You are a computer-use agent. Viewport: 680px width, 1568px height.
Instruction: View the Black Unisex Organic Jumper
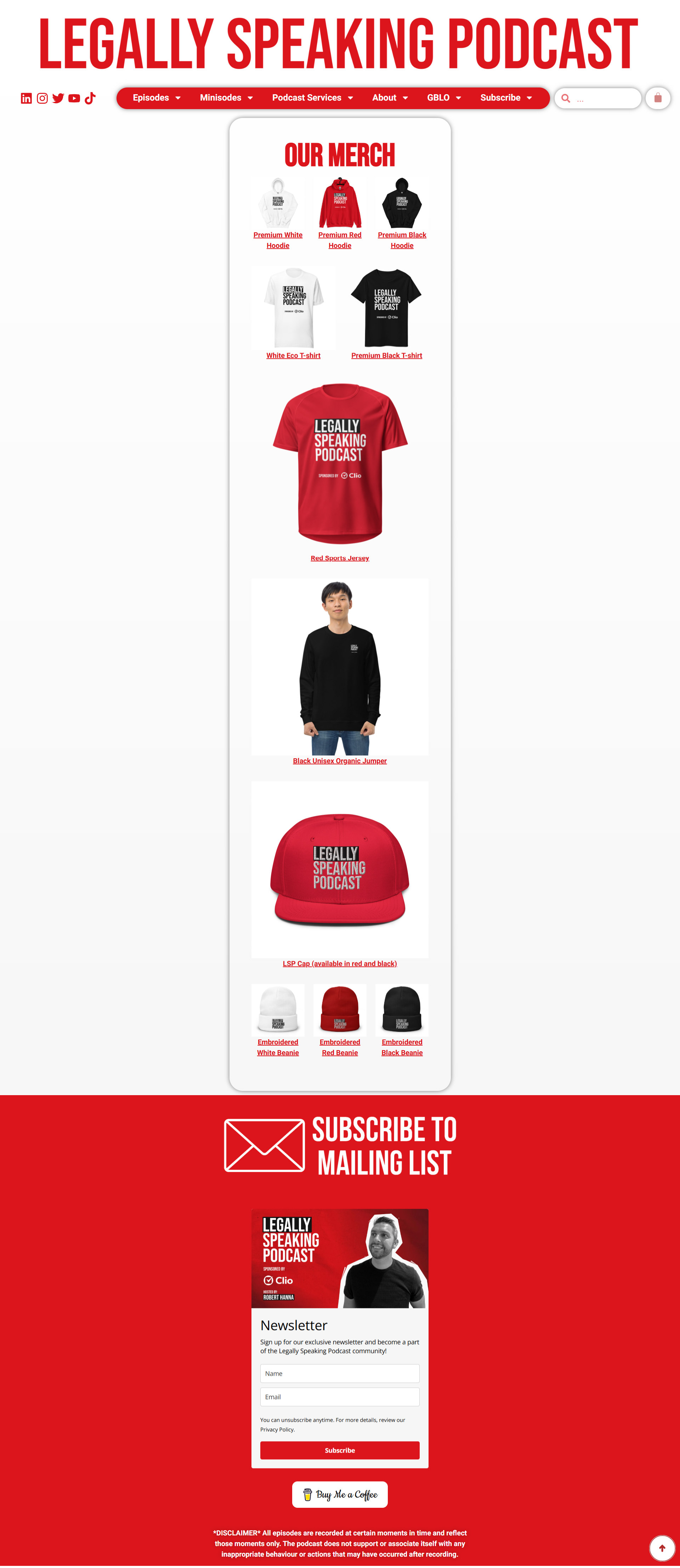tap(340, 761)
